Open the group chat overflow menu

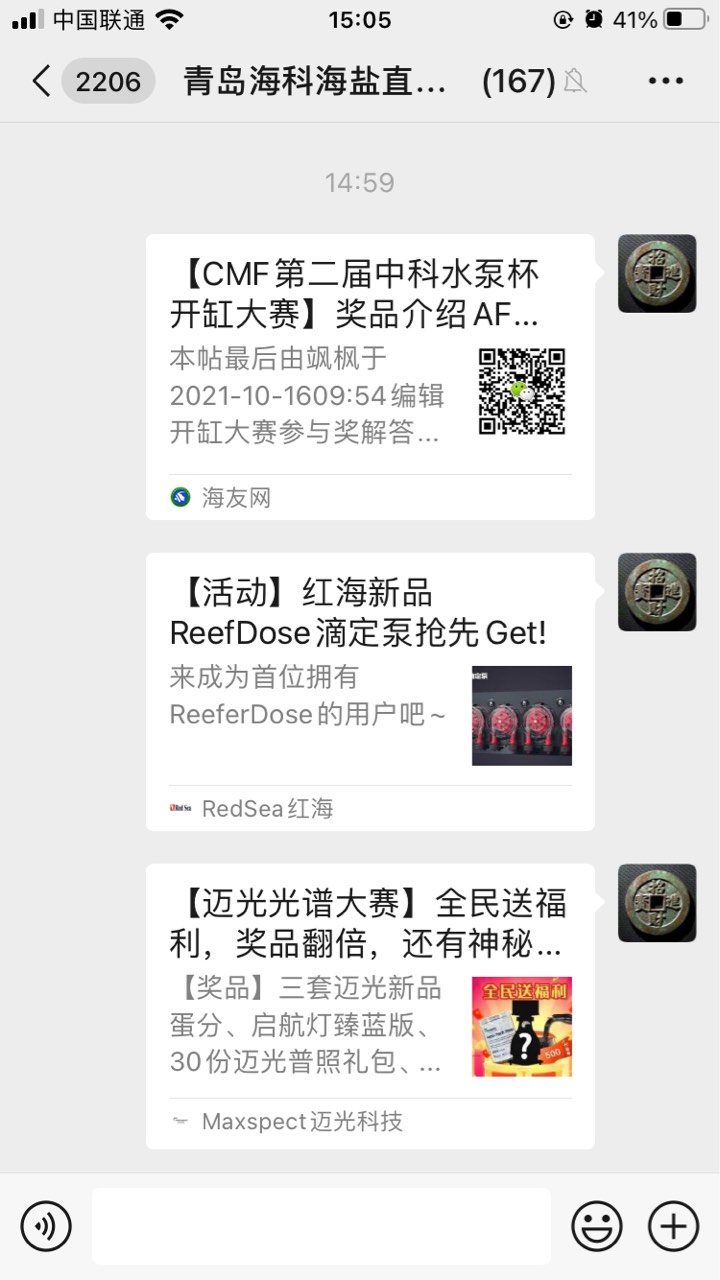665,81
